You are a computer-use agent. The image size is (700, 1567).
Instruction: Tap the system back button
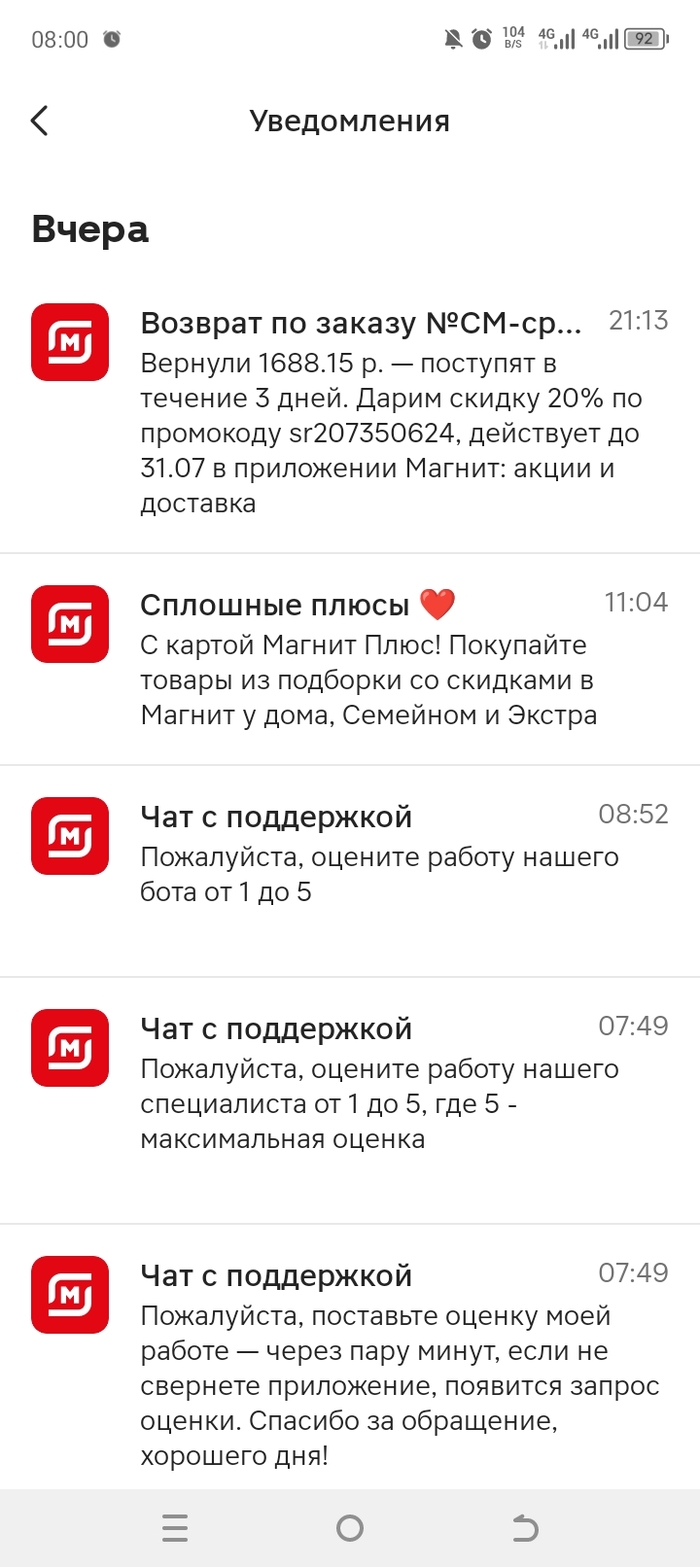525,1527
